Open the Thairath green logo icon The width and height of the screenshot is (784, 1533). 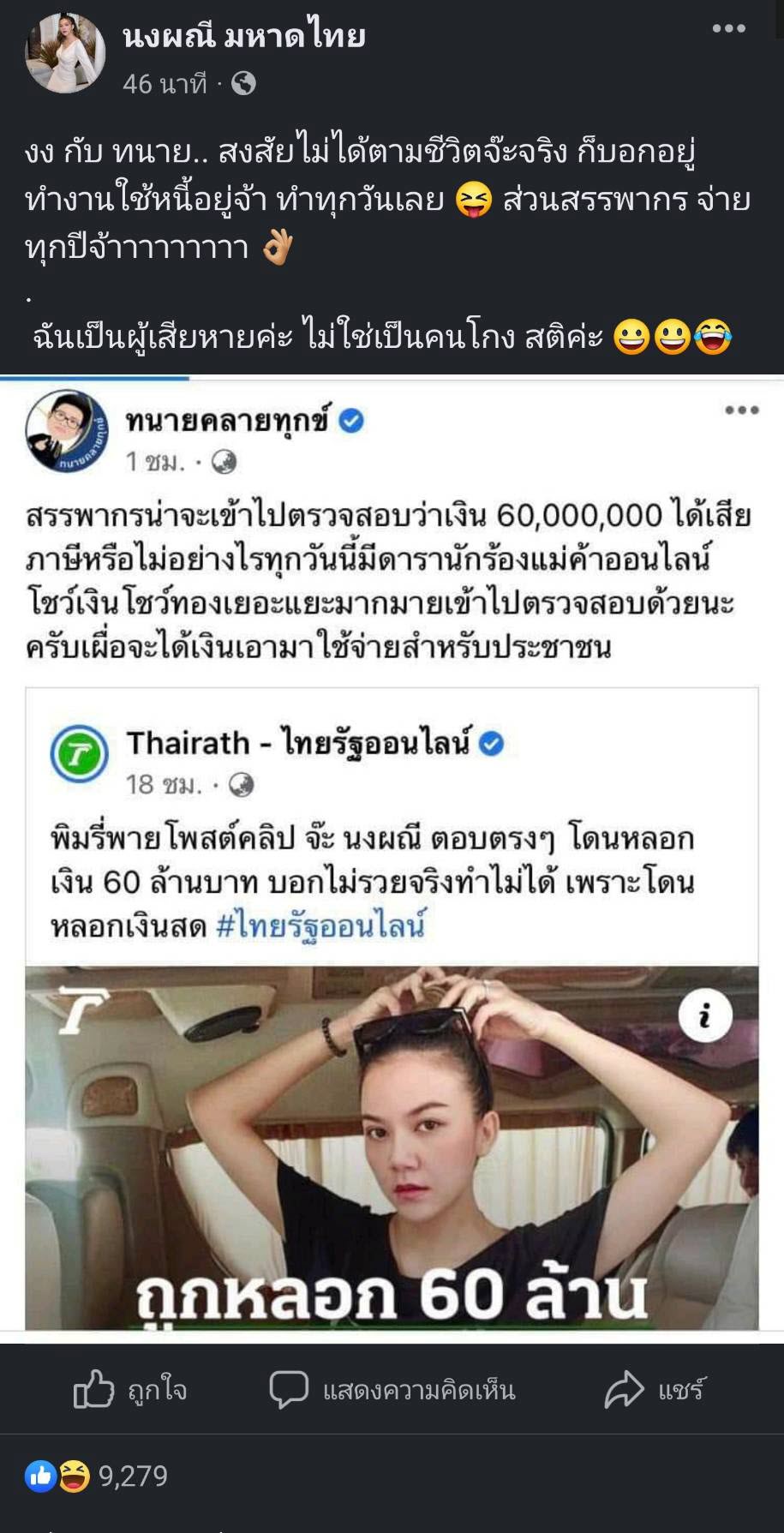point(80,745)
